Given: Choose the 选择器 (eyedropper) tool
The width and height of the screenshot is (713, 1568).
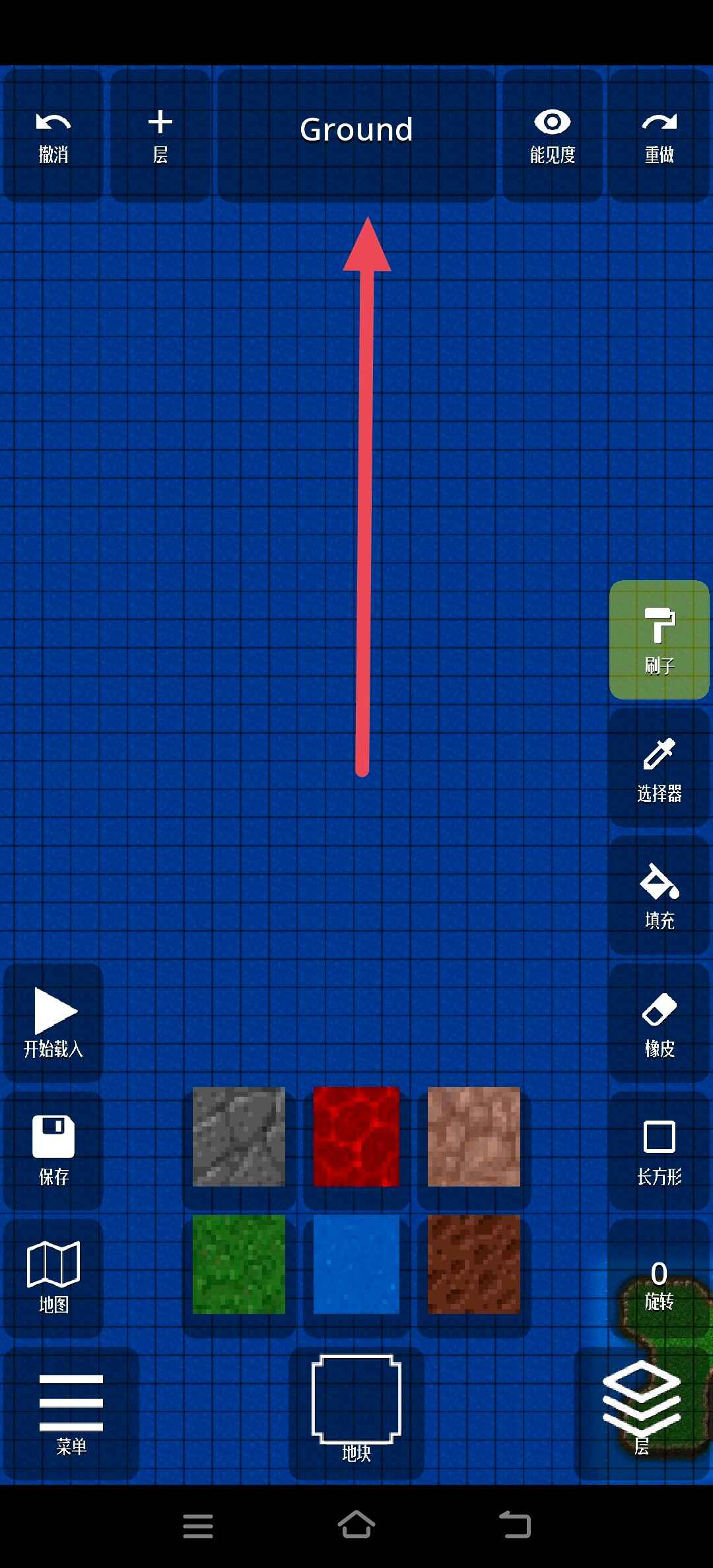Looking at the screenshot, I should coord(659,768).
